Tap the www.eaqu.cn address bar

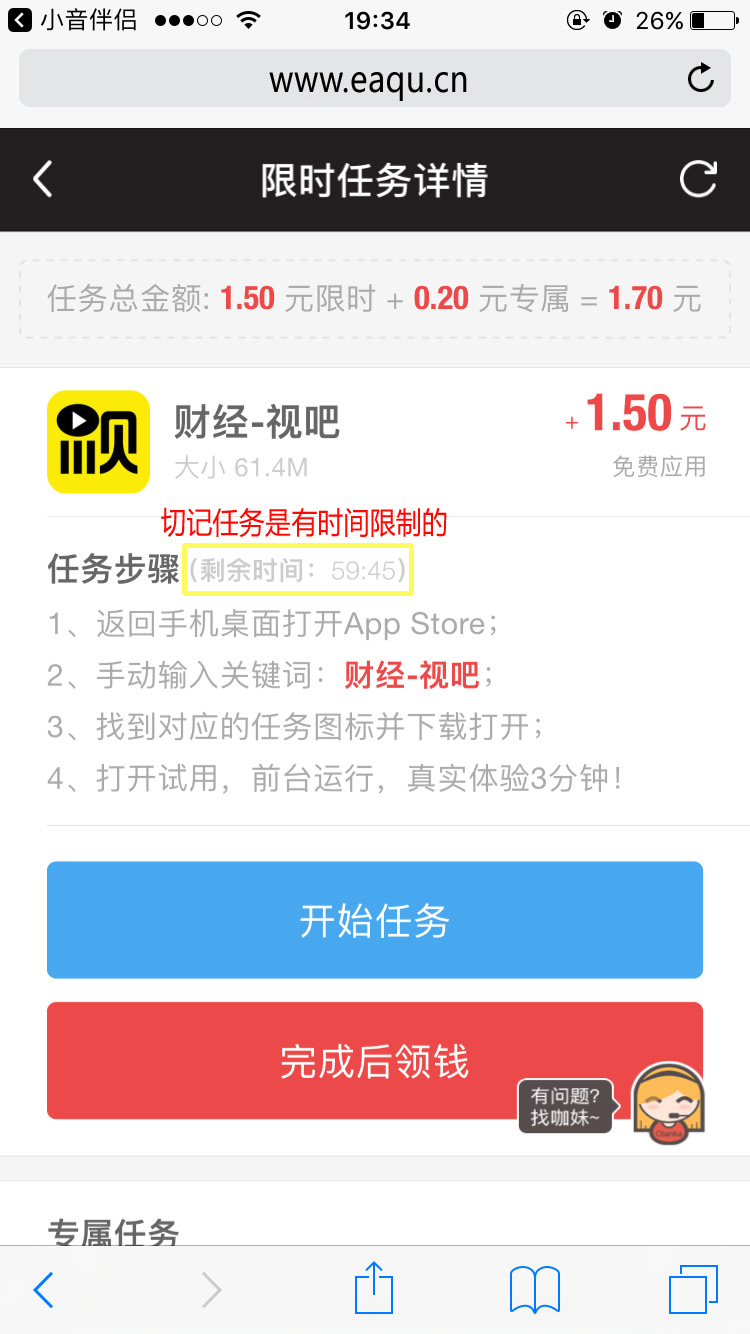click(x=368, y=80)
